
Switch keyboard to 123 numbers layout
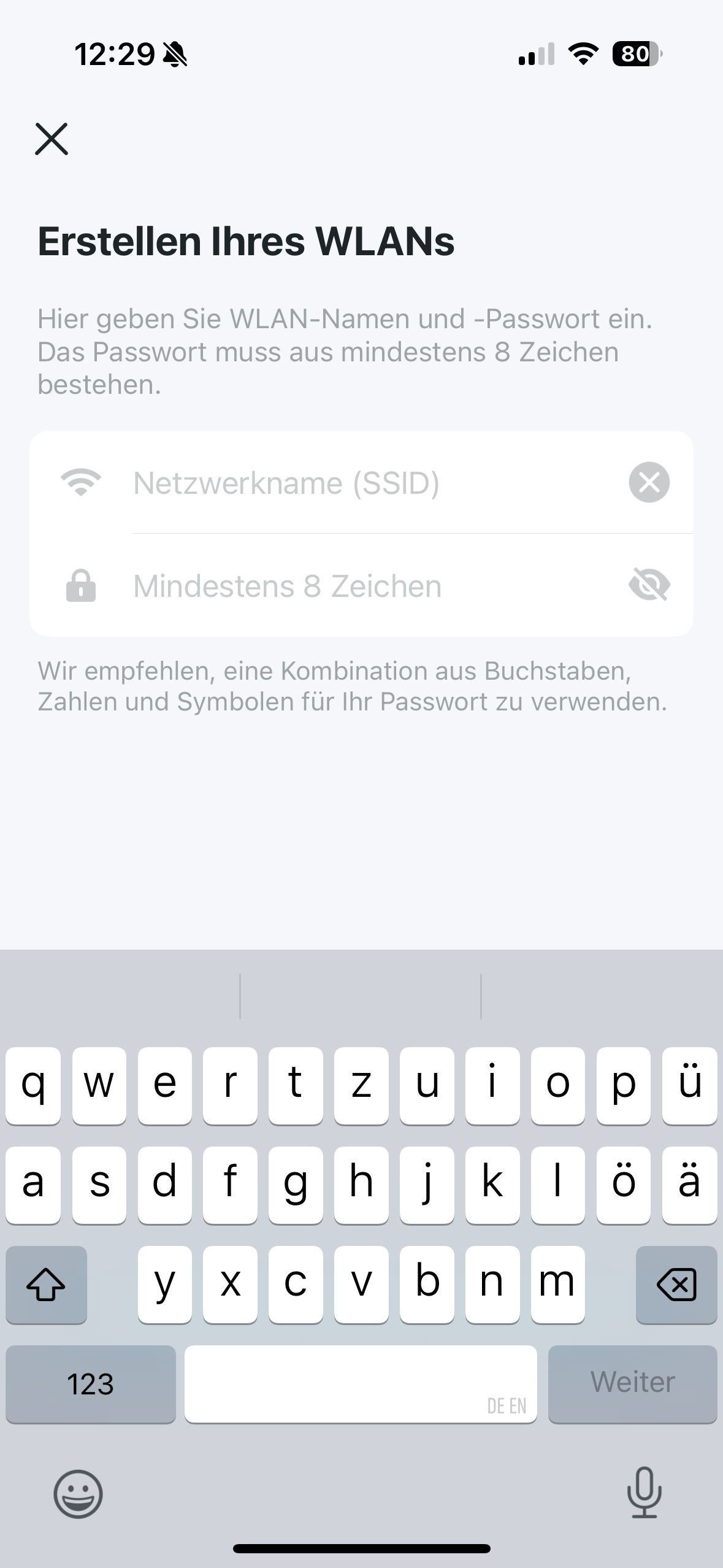point(90,1383)
